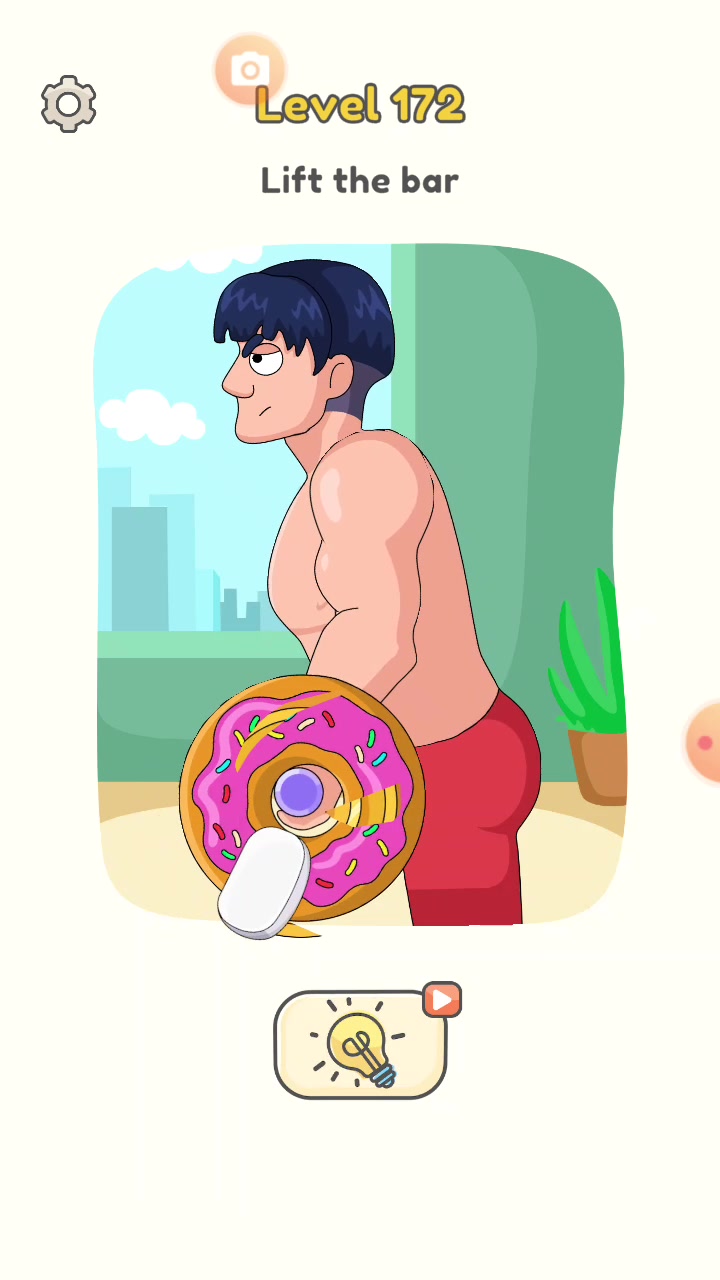
Task: Open the settings gear
Action: [68, 103]
